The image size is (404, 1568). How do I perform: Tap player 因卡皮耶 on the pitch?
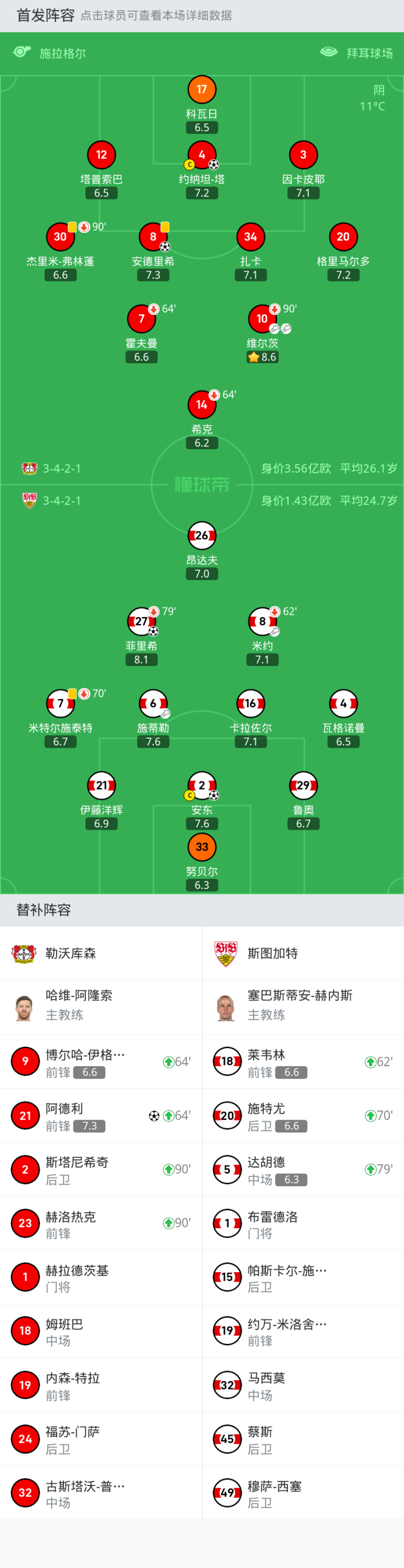pyautogui.click(x=303, y=155)
